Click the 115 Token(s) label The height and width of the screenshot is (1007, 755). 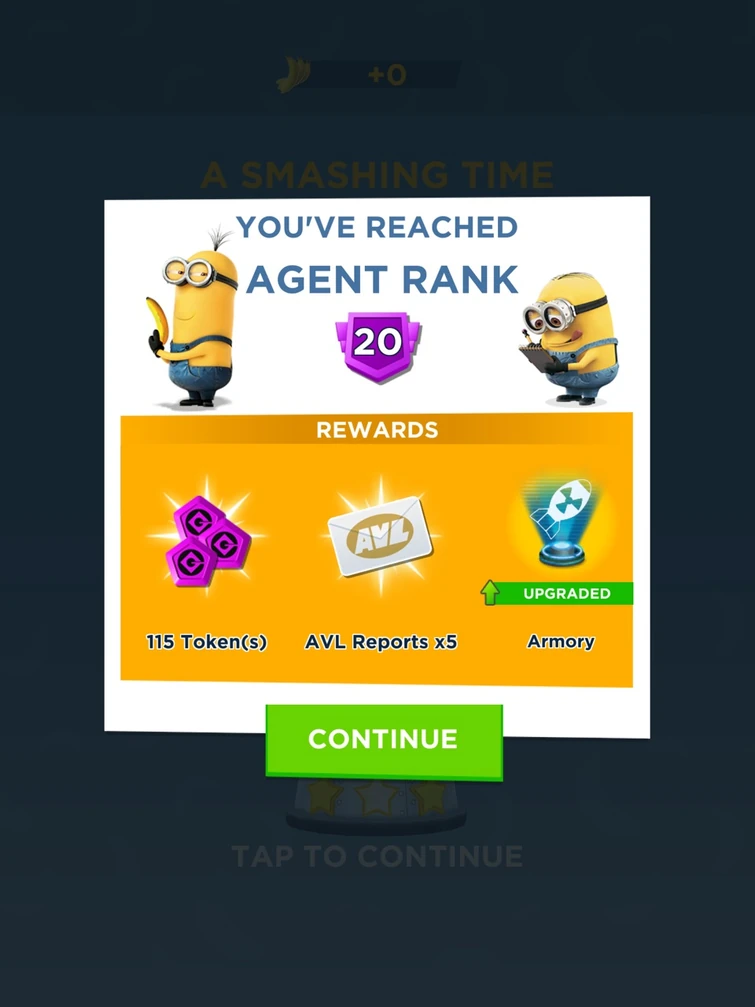coord(205,641)
